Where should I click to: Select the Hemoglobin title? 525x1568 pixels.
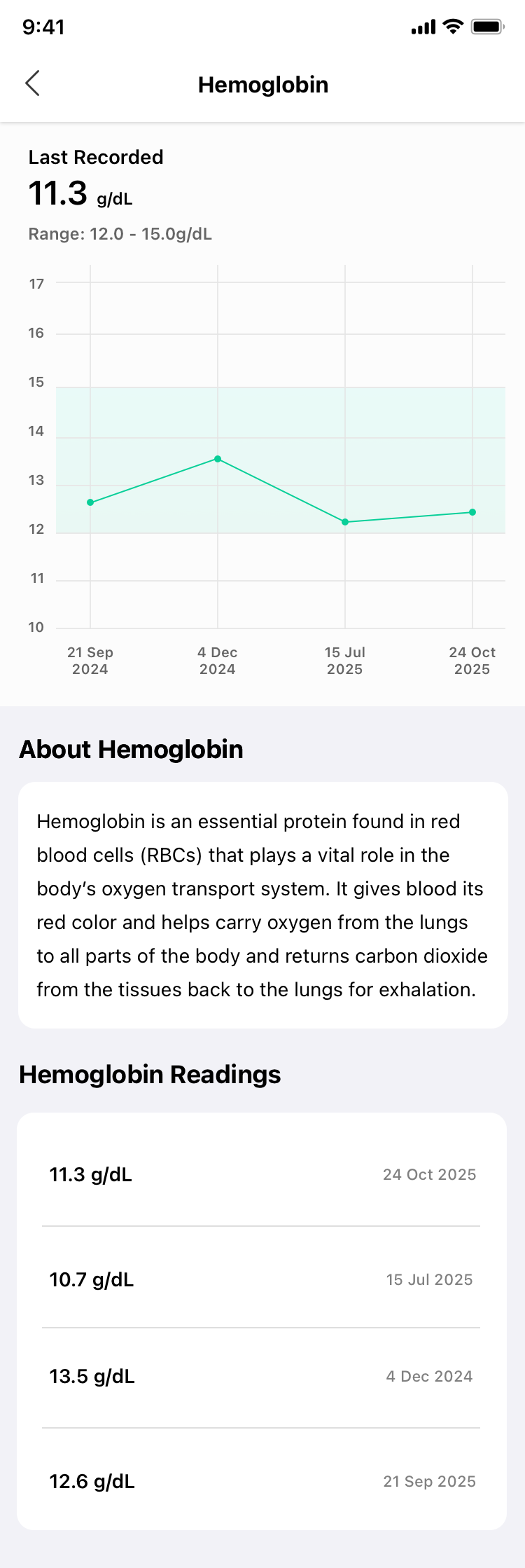click(262, 84)
